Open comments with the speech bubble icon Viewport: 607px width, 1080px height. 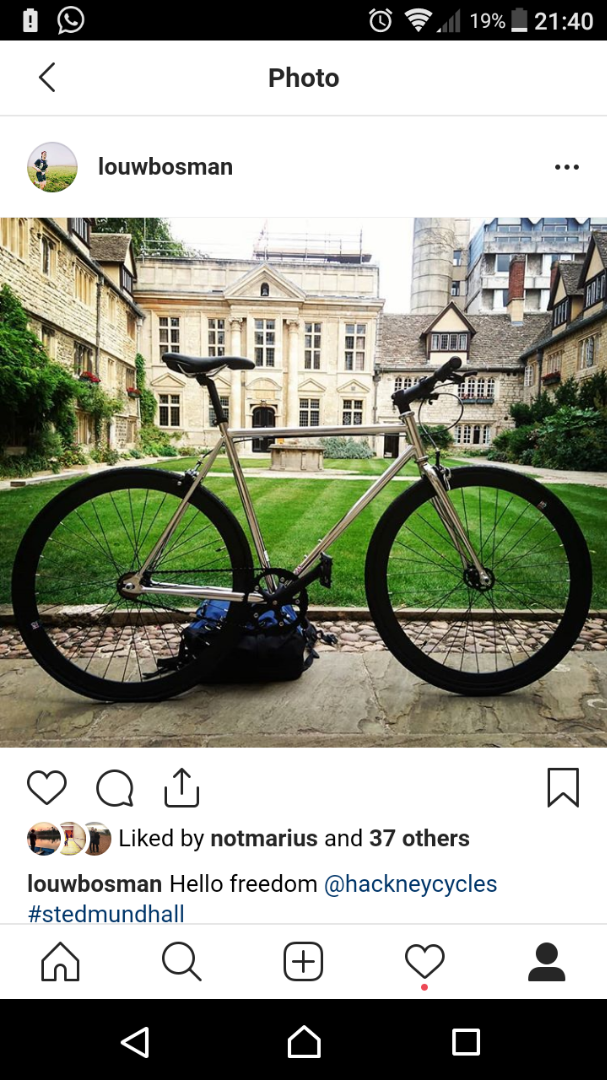[x=114, y=787]
